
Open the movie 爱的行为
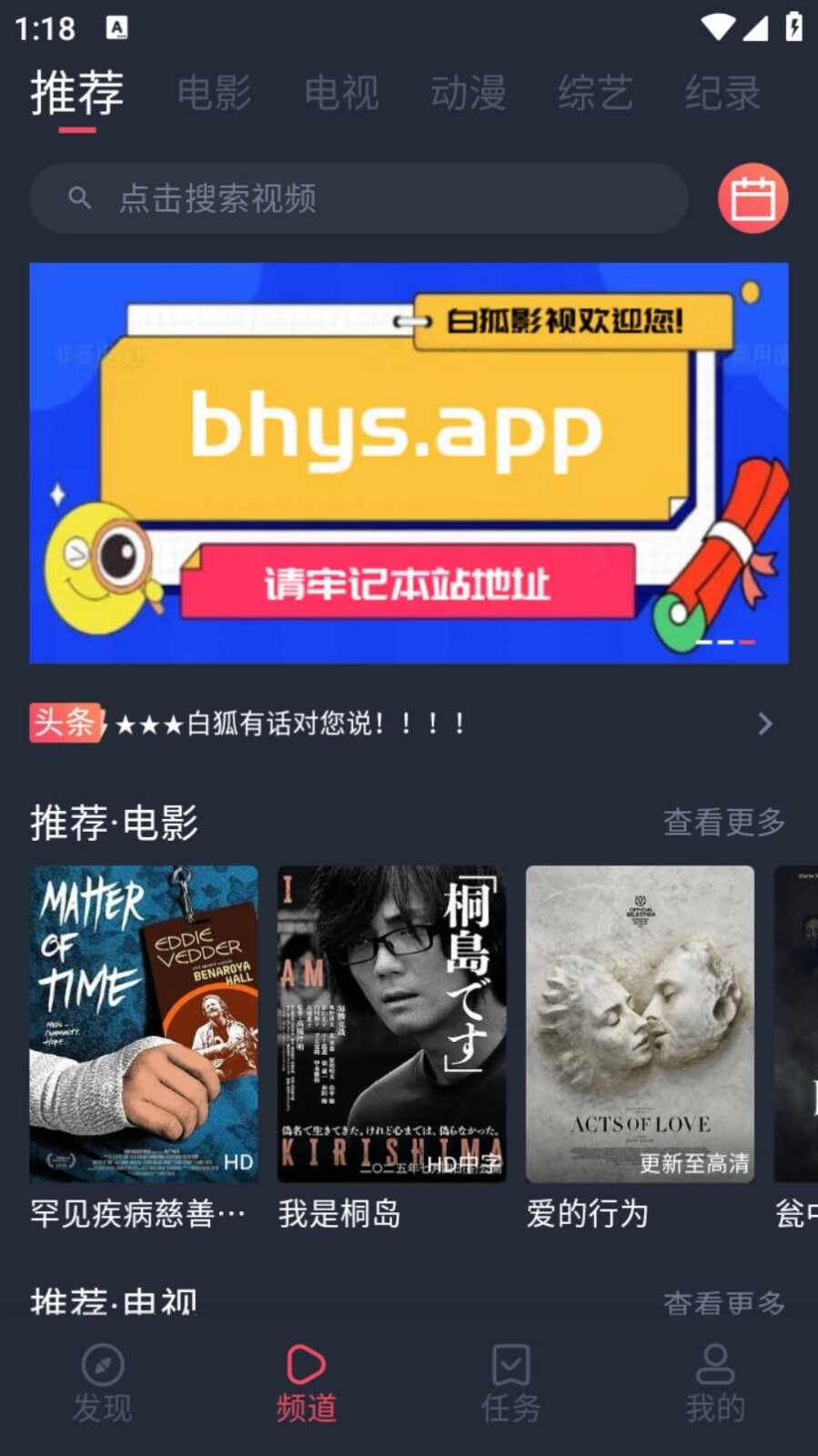coord(640,1024)
